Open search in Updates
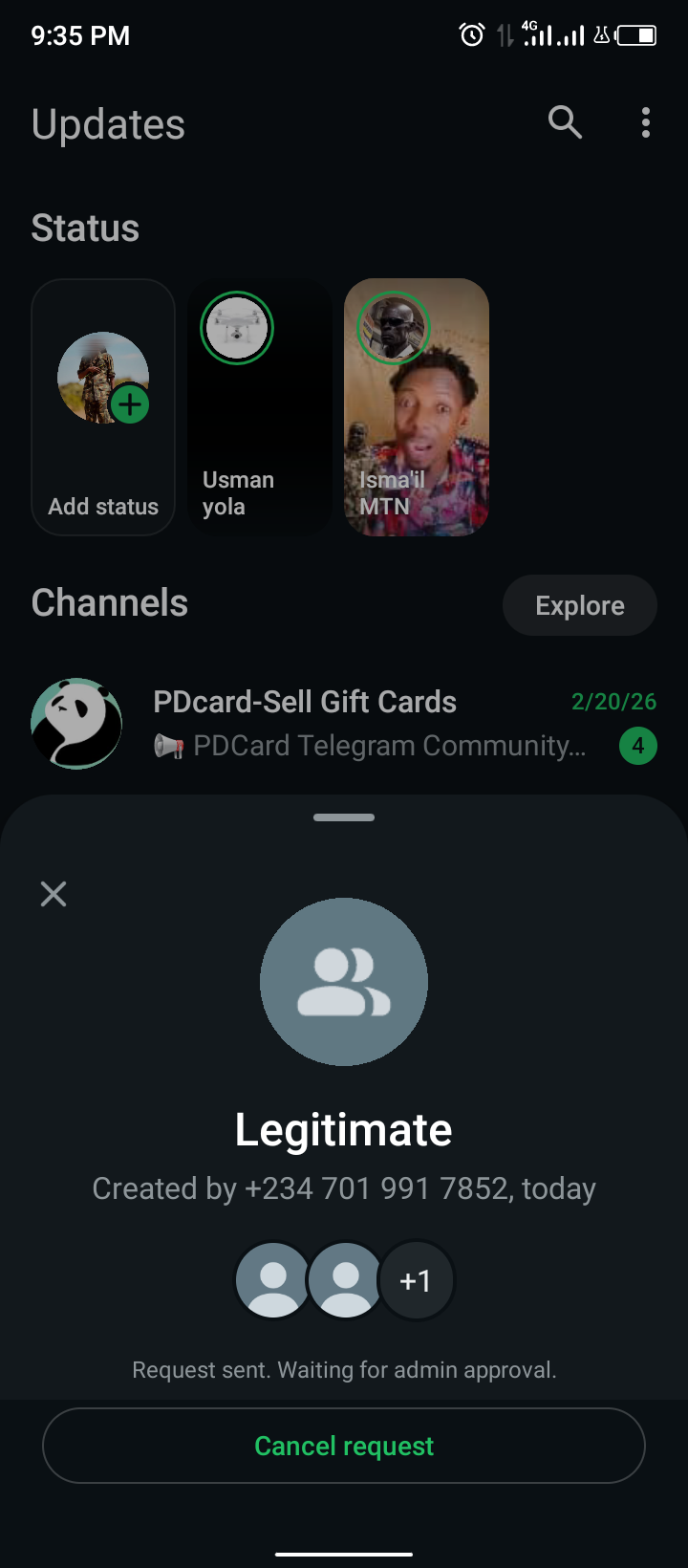The width and height of the screenshot is (688, 1568). (x=565, y=122)
